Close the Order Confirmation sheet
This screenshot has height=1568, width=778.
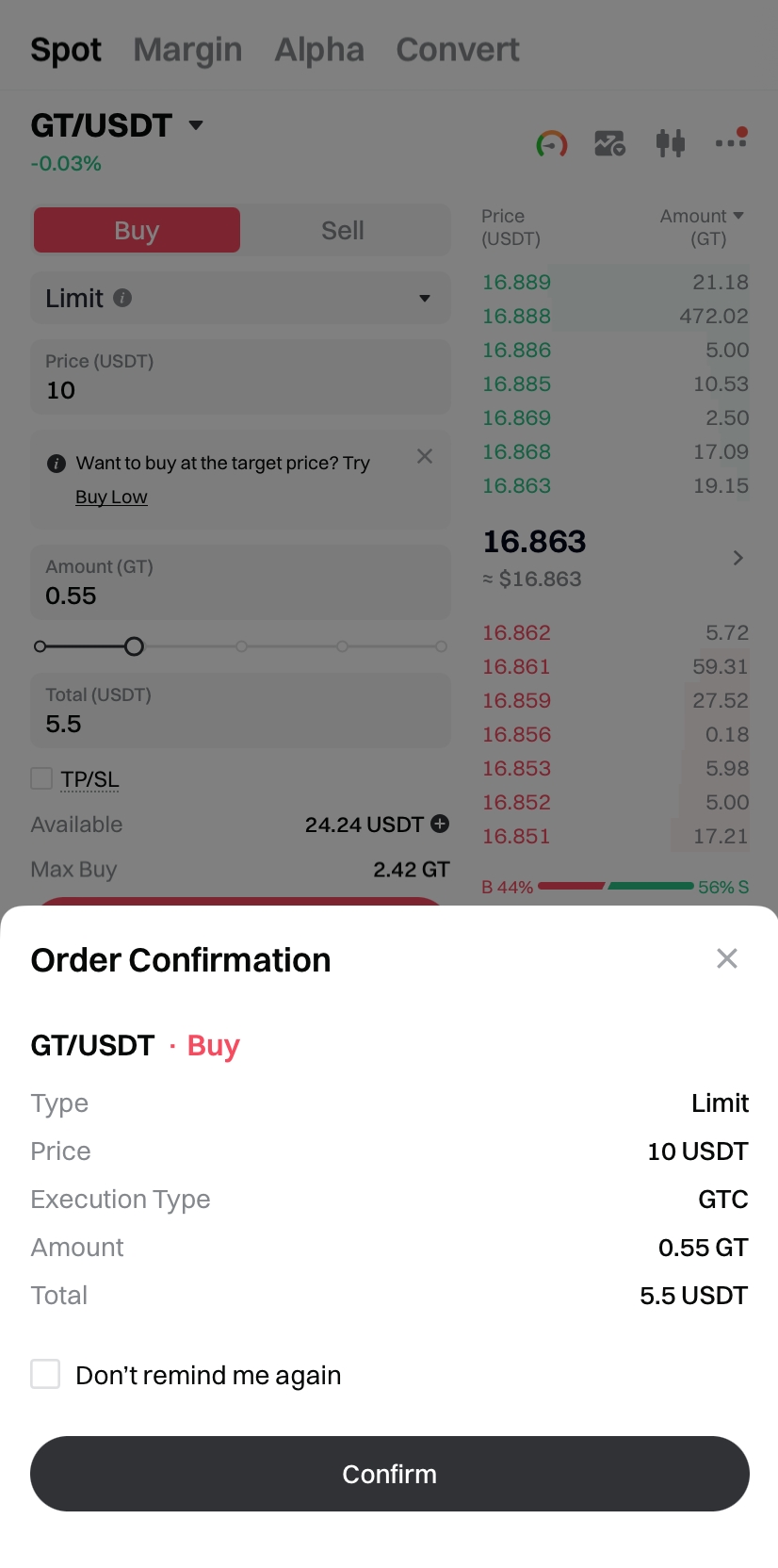click(726, 959)
